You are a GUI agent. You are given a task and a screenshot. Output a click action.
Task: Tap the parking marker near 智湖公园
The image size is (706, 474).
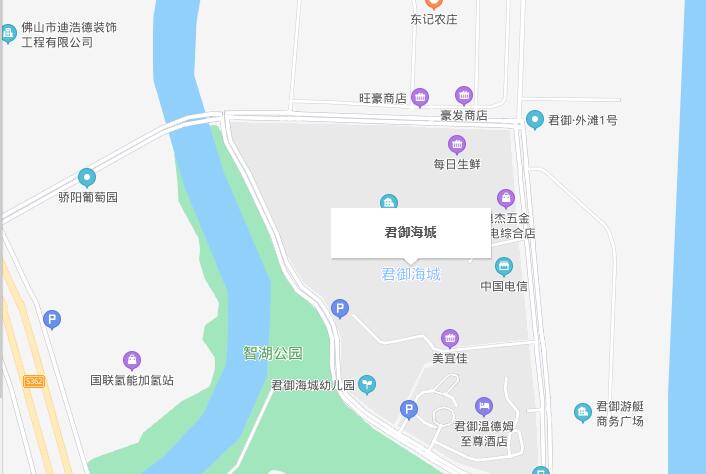click(340, 309)
